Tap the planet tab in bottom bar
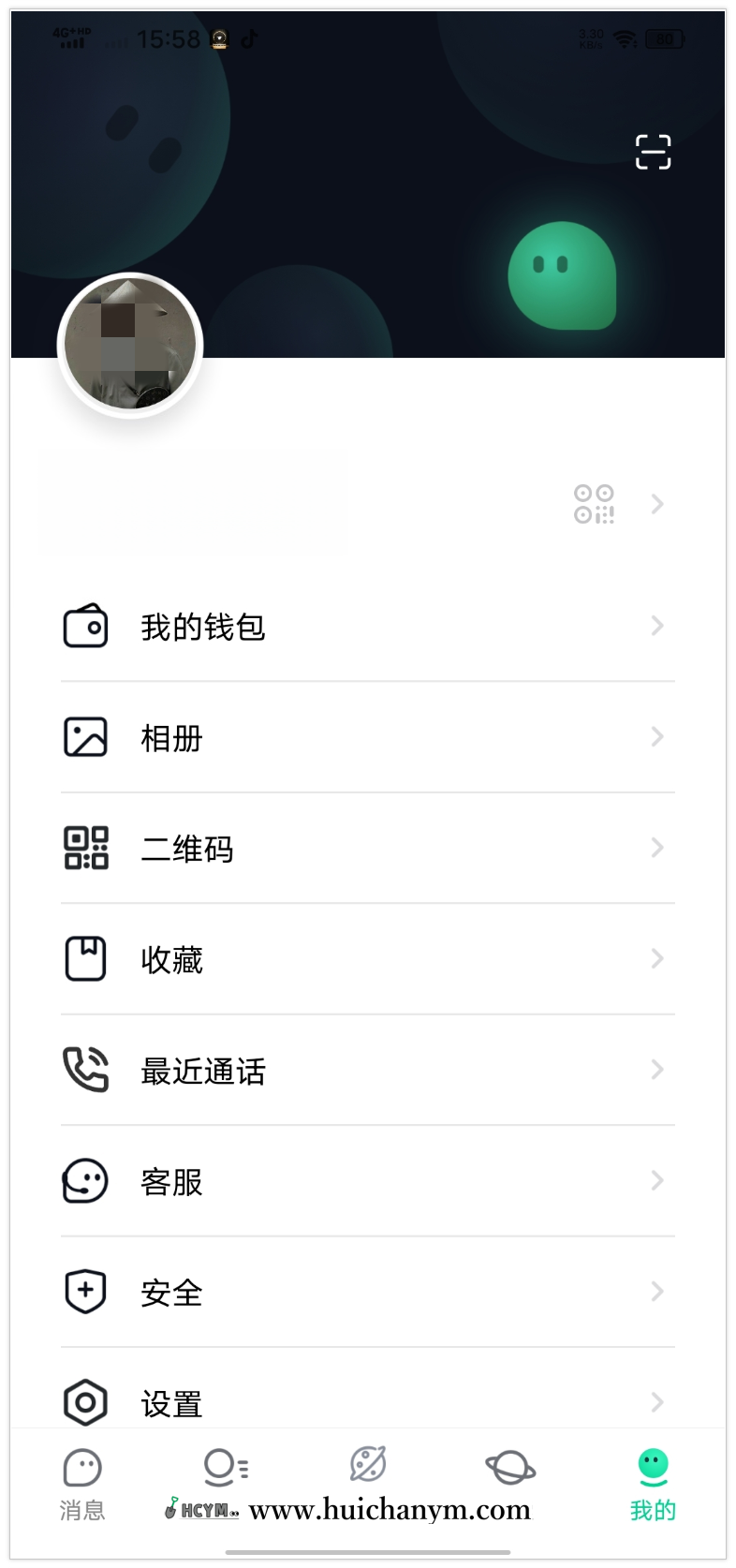Image resolution: width=736 pixels, height=1568 pixels. [x=509, y=1487]
